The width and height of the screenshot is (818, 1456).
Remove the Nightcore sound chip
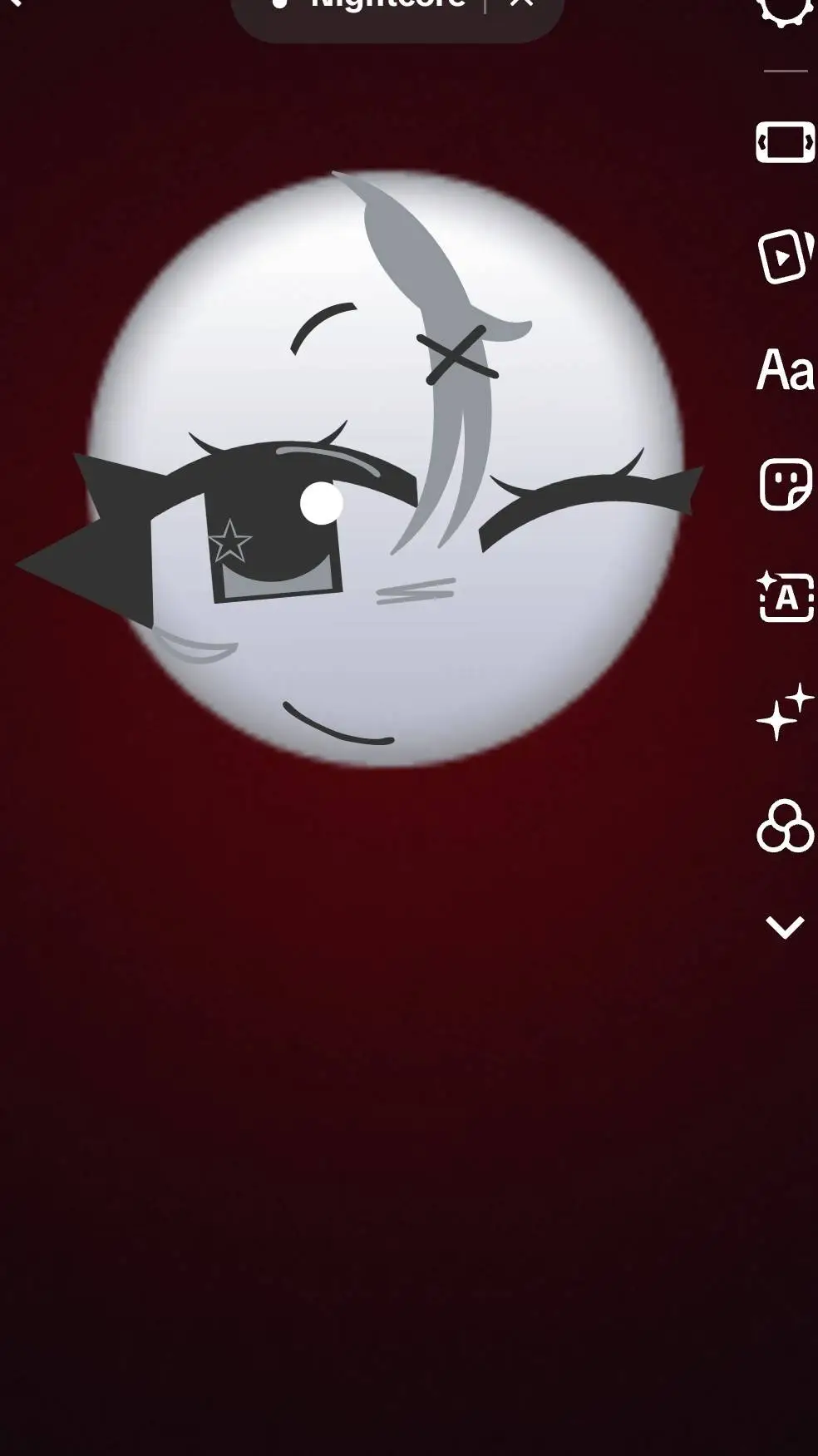(522, 3)
